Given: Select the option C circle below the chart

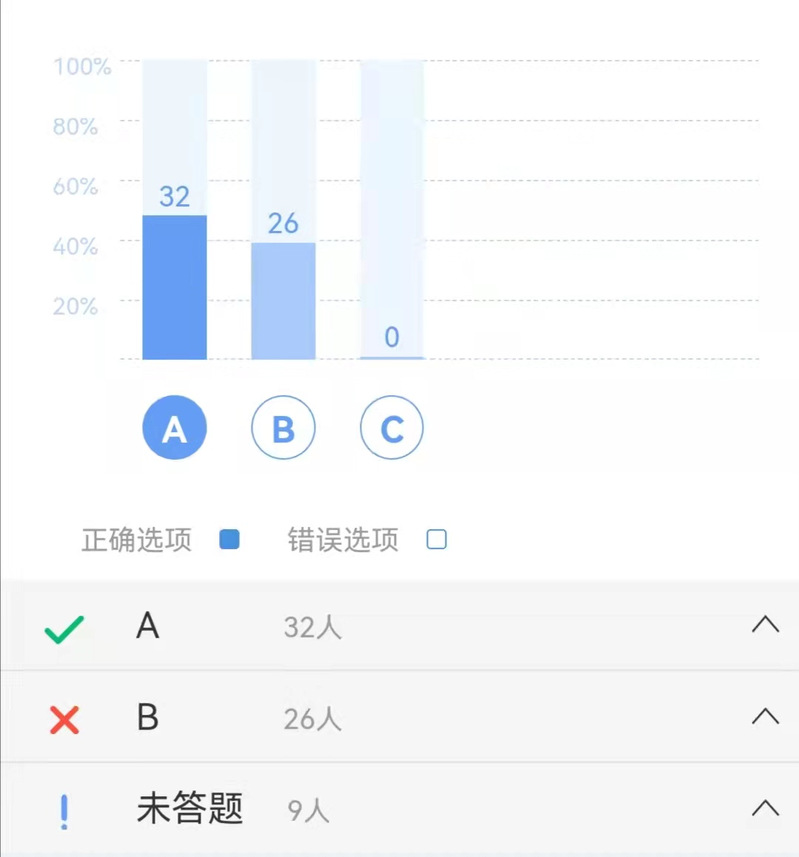Looking at the screenshot, I should [x=392, y=428].
